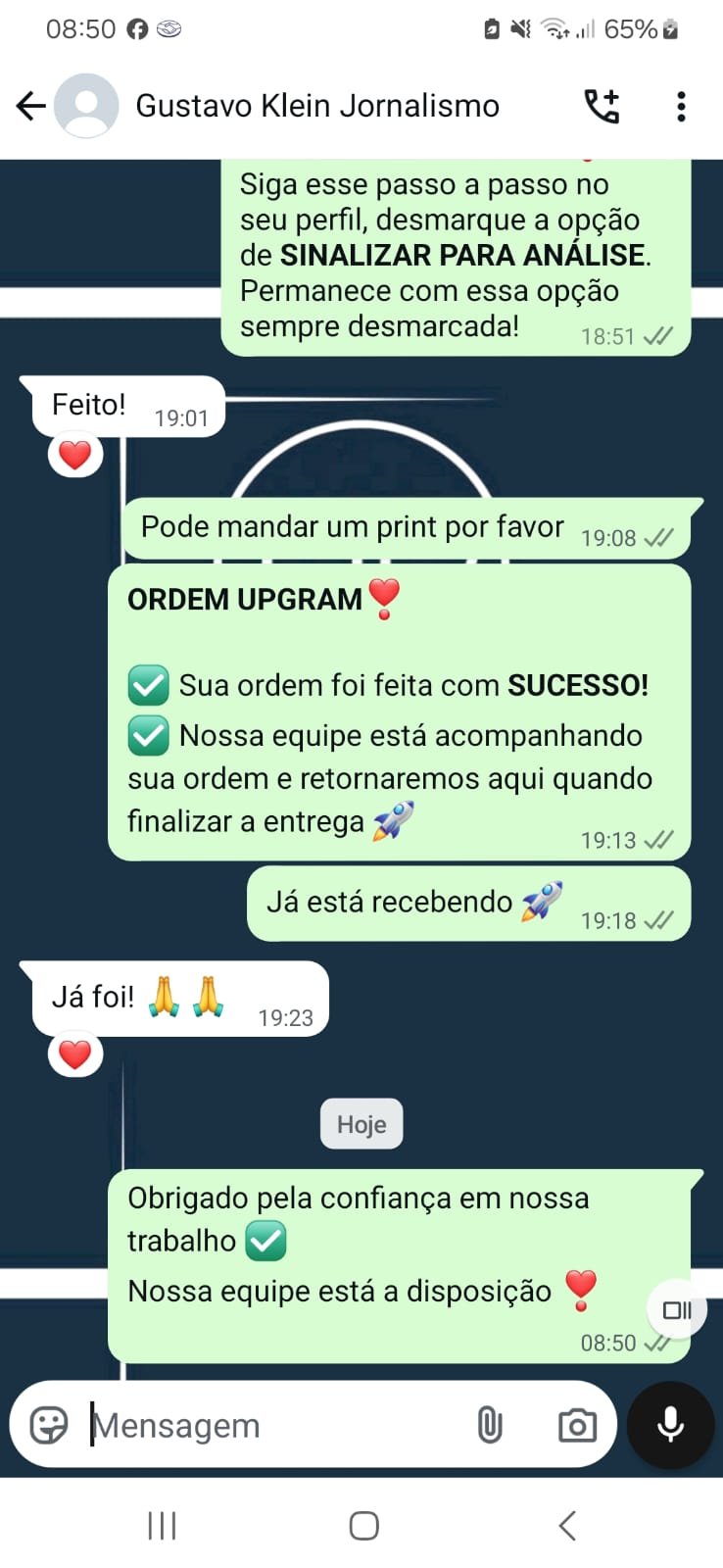
Task: Open Gustavo Klein Jornalismo contact info
Action: 316,106
